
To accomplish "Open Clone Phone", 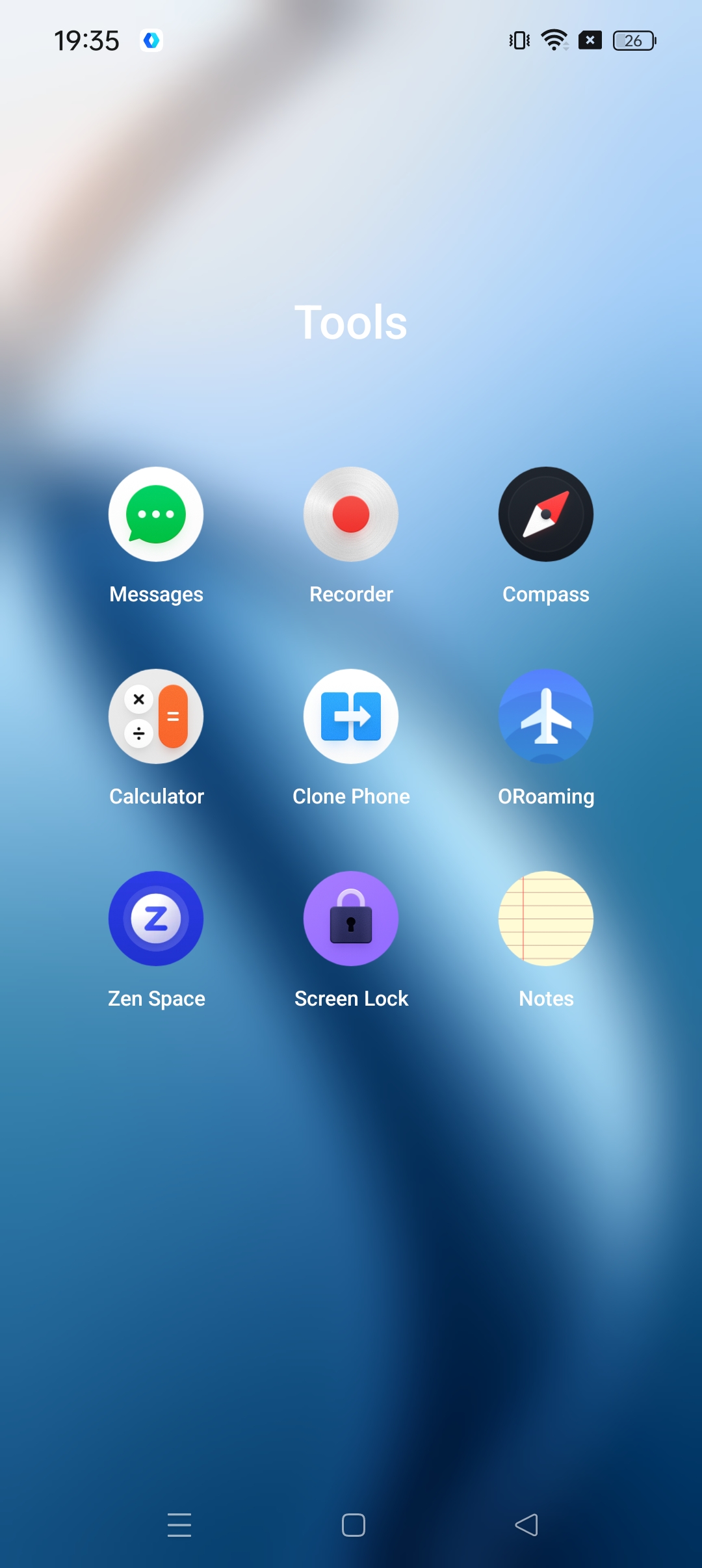I will point(351,716).
